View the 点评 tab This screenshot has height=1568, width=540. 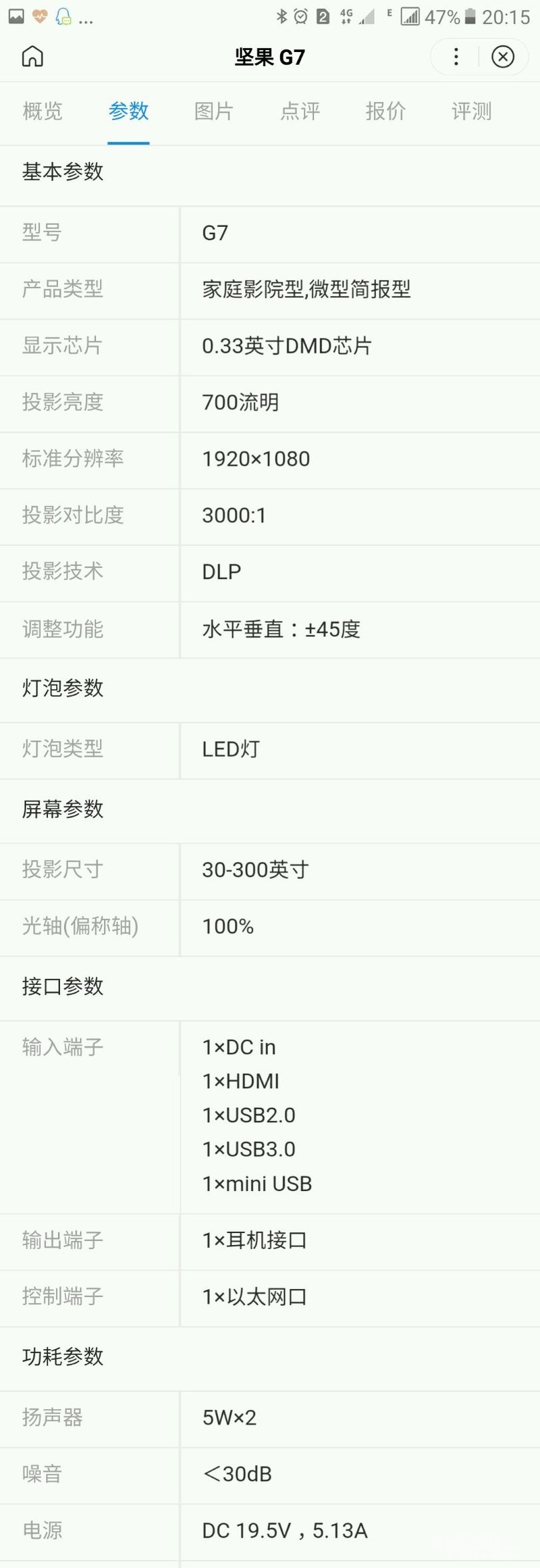(300, 111)
